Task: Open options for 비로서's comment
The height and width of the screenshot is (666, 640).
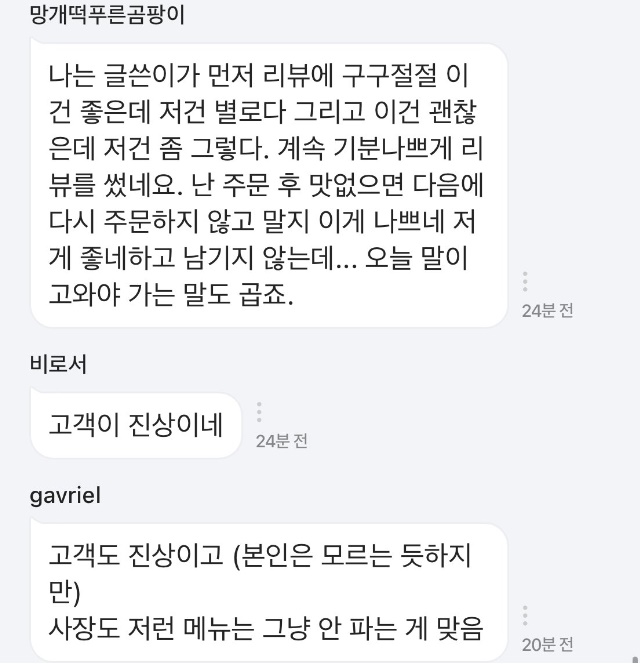Action: [259, 413]
